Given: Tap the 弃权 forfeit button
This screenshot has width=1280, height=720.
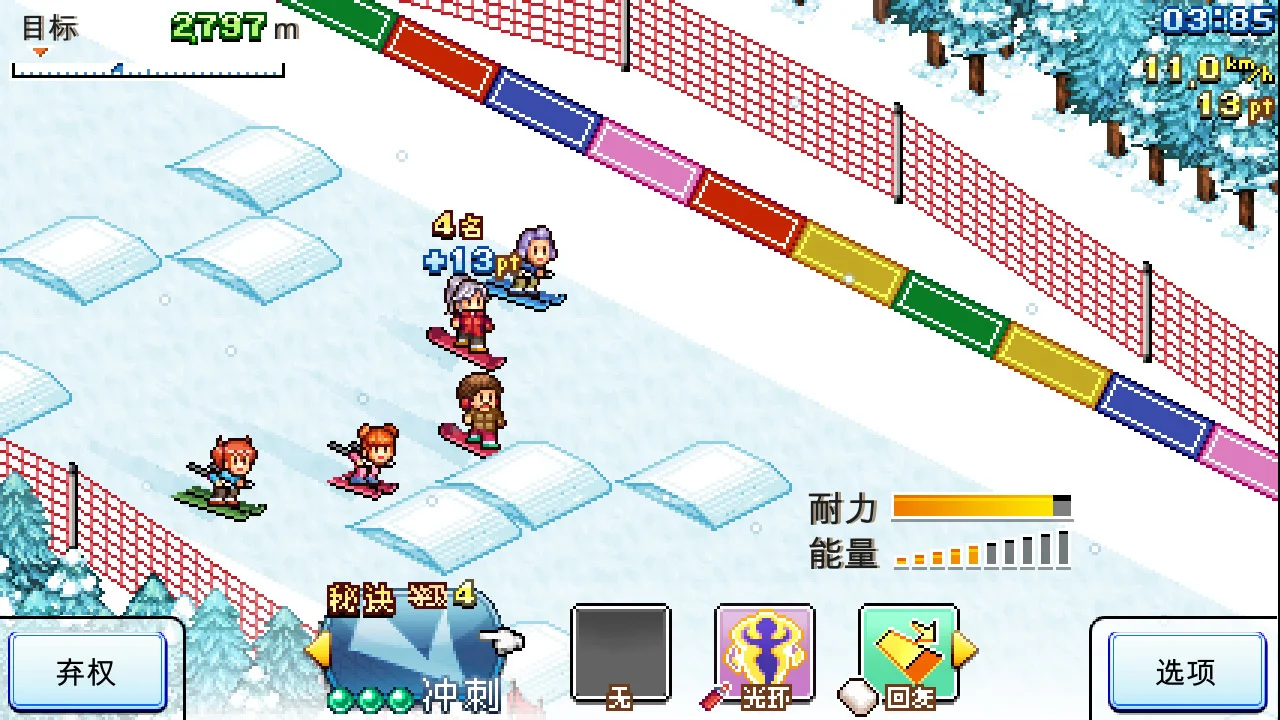Looking at the screenshot, I should 87,672.
